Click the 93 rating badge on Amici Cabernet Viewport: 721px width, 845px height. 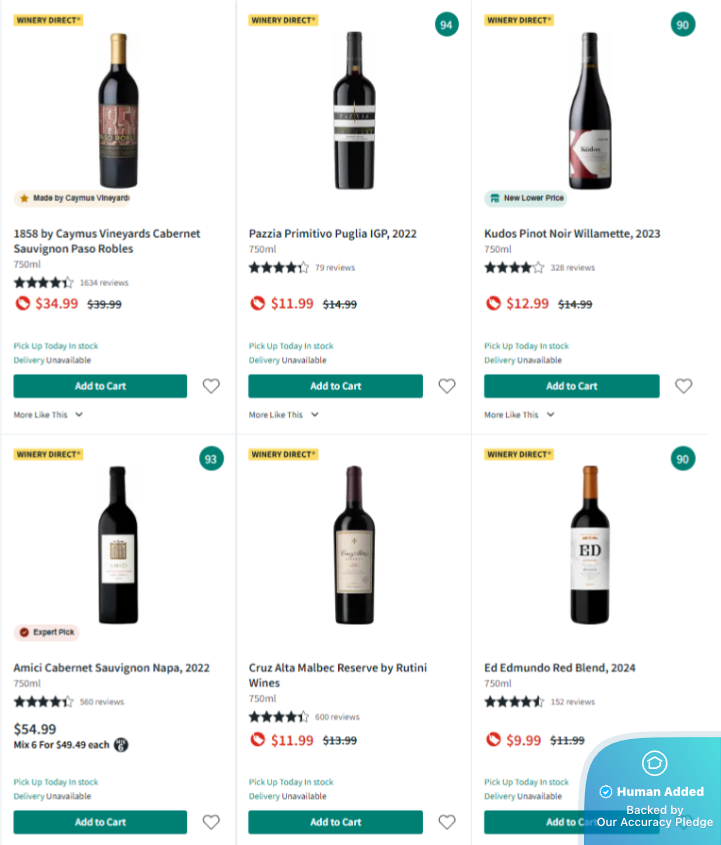coord(211,459)
